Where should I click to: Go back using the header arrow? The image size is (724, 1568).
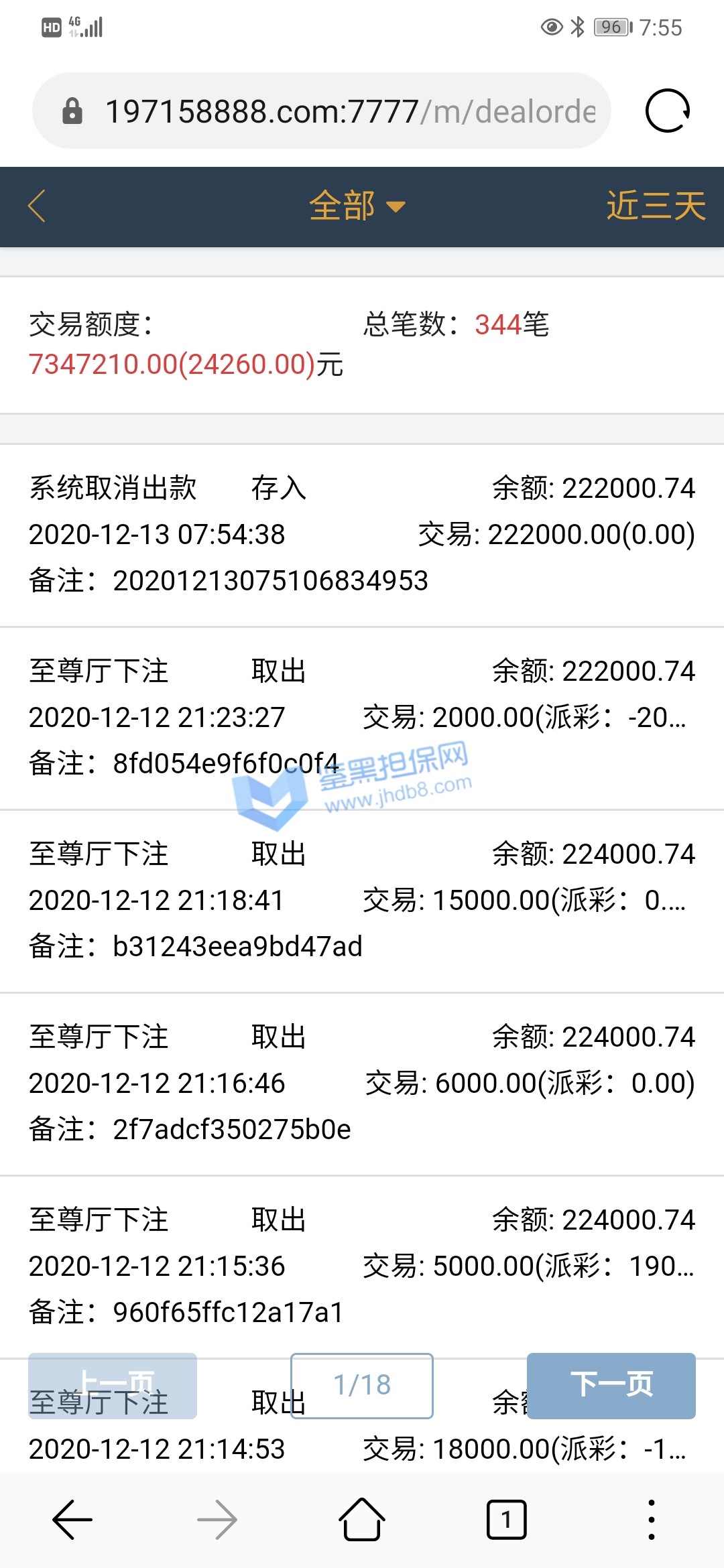(38, 206)
